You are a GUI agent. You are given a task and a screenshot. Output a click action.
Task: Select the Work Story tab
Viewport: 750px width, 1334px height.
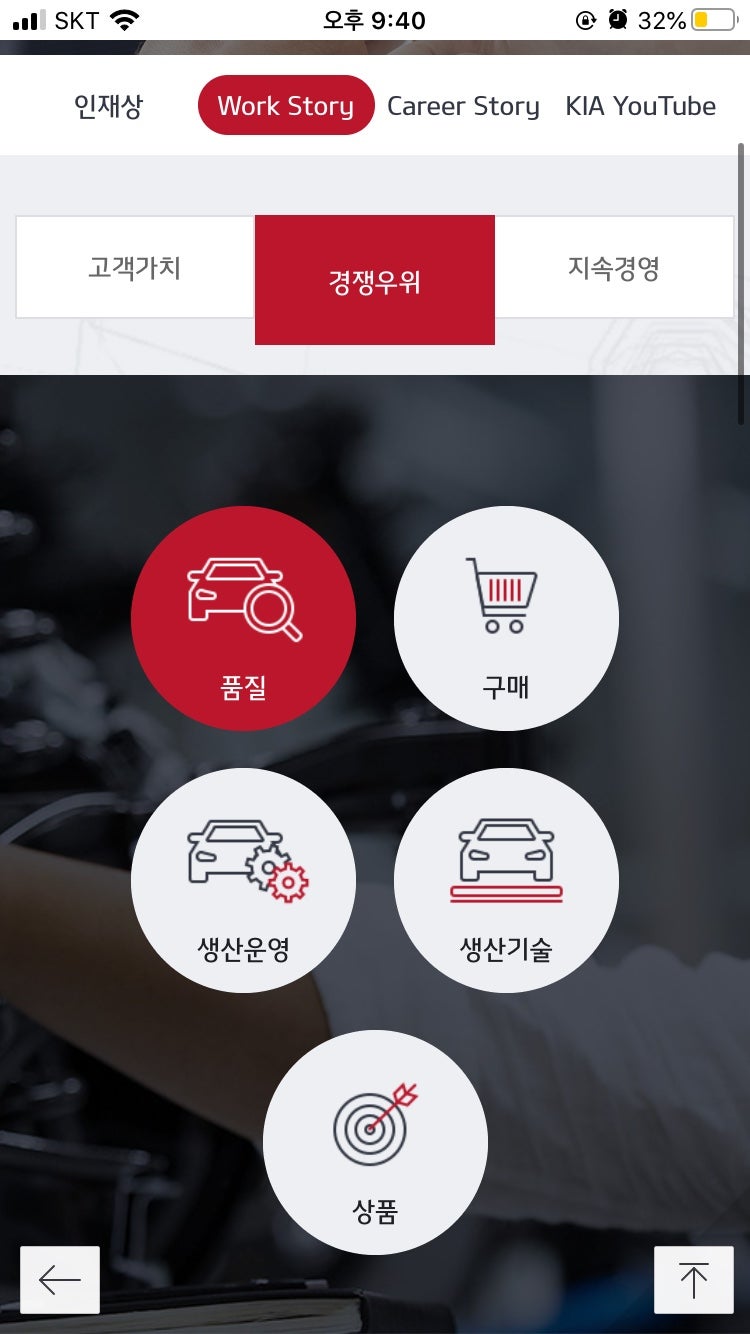tap(285, 106)
